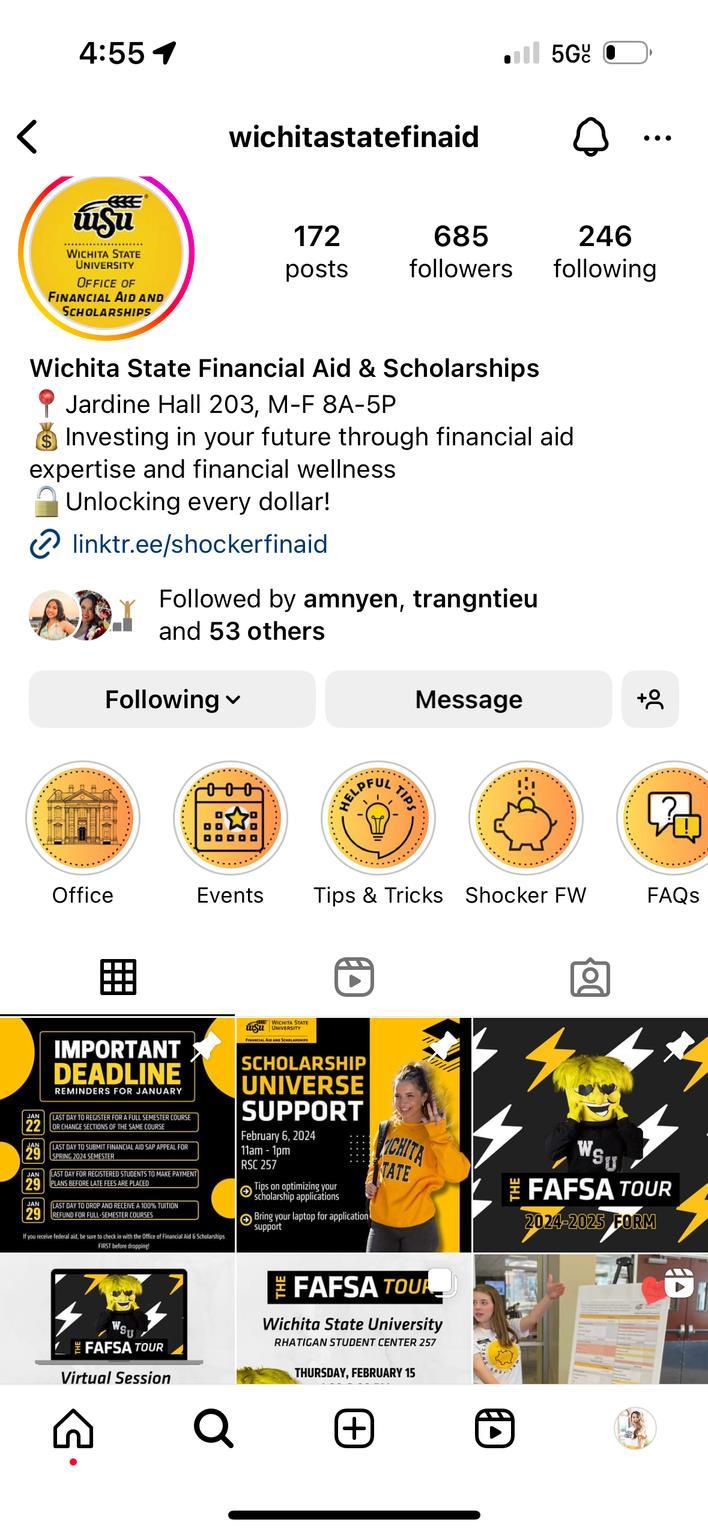This screenshot has width=708, height=1534.
Task: Open Search and Explore
Action: 213,1429
